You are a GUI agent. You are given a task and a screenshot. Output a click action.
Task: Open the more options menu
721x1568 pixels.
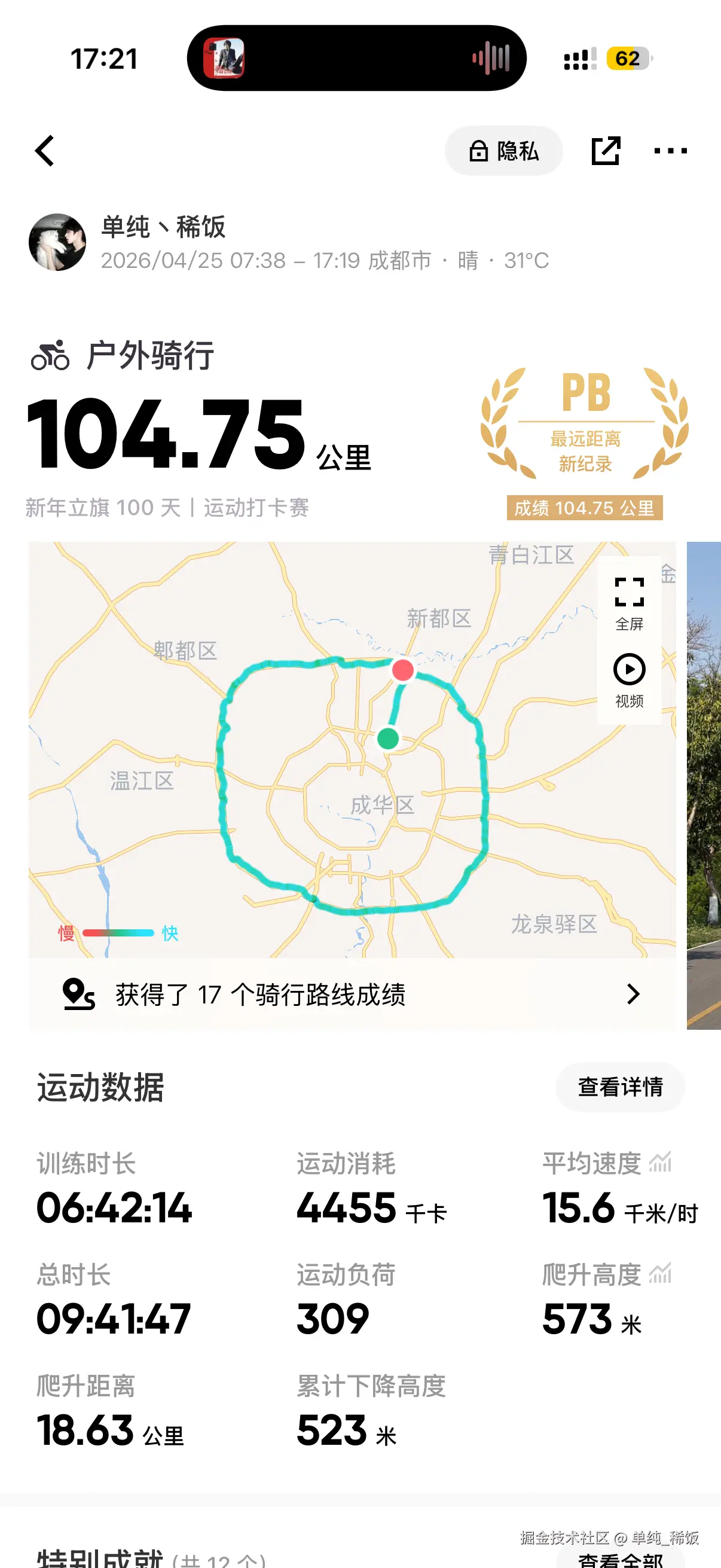point(669,150)
